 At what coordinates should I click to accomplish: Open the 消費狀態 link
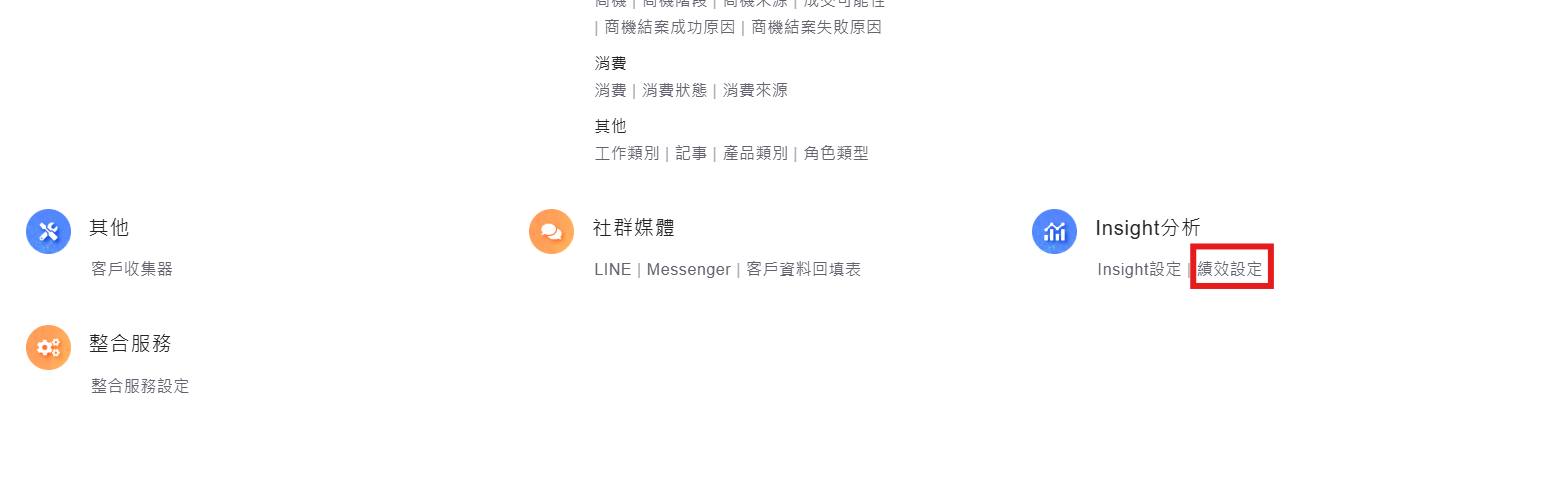674,90
